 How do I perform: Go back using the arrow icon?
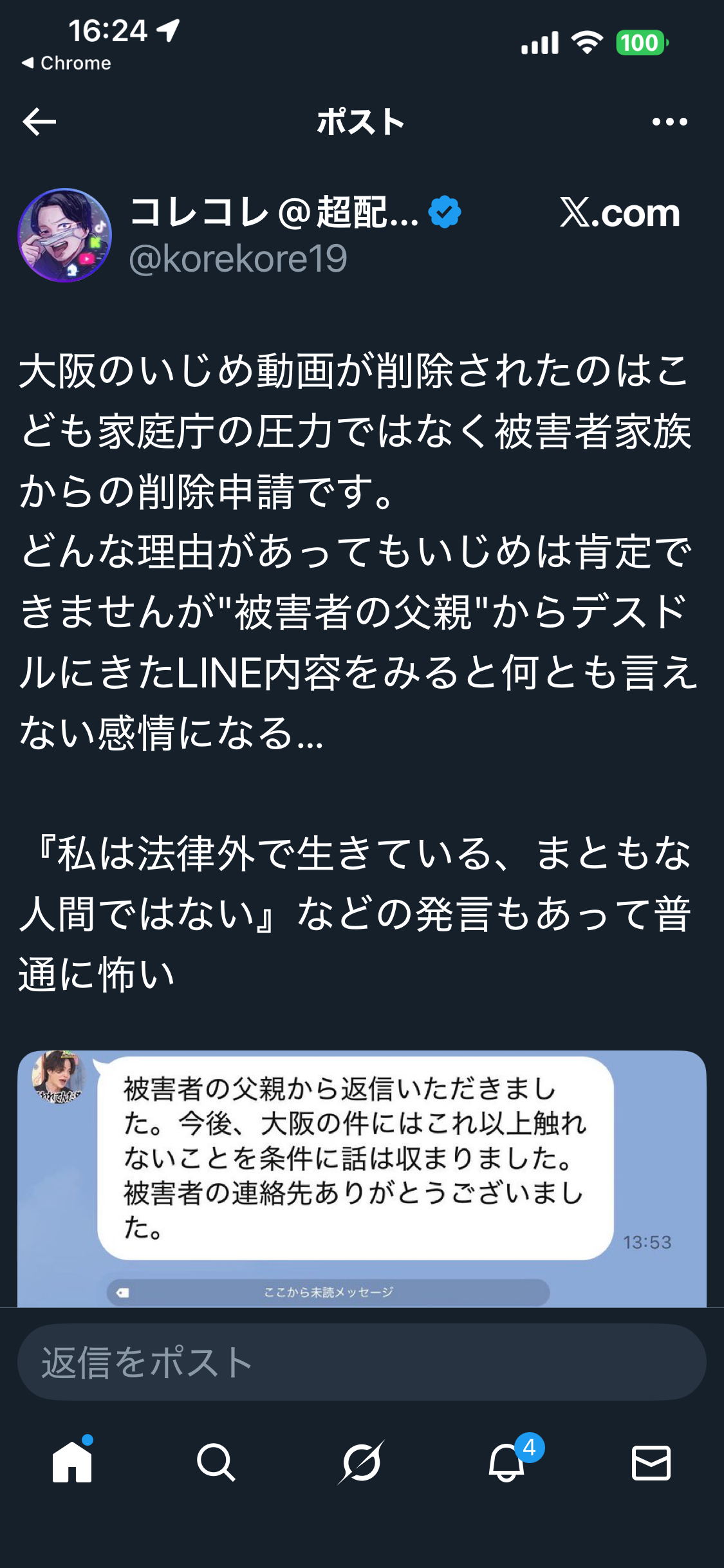(x=39, y=122)
